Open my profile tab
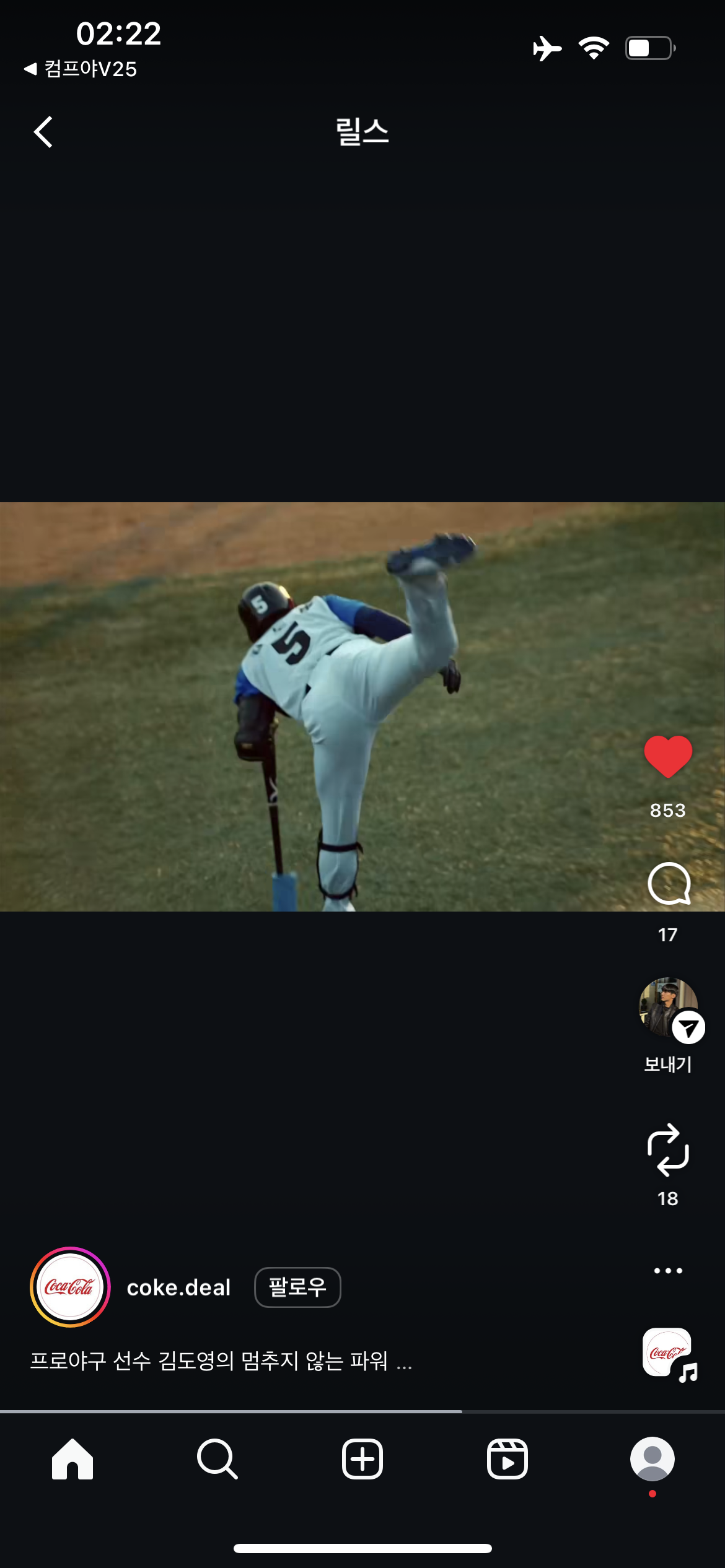The width and height of the screenshot is (725, 1568). pos(652,1460)
